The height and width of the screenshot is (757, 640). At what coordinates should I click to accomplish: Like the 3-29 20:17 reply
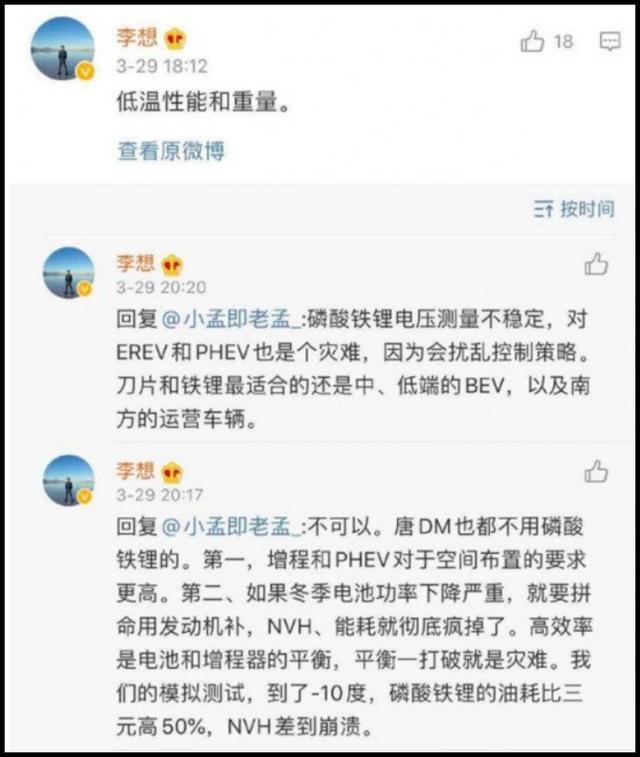[596, 471]
